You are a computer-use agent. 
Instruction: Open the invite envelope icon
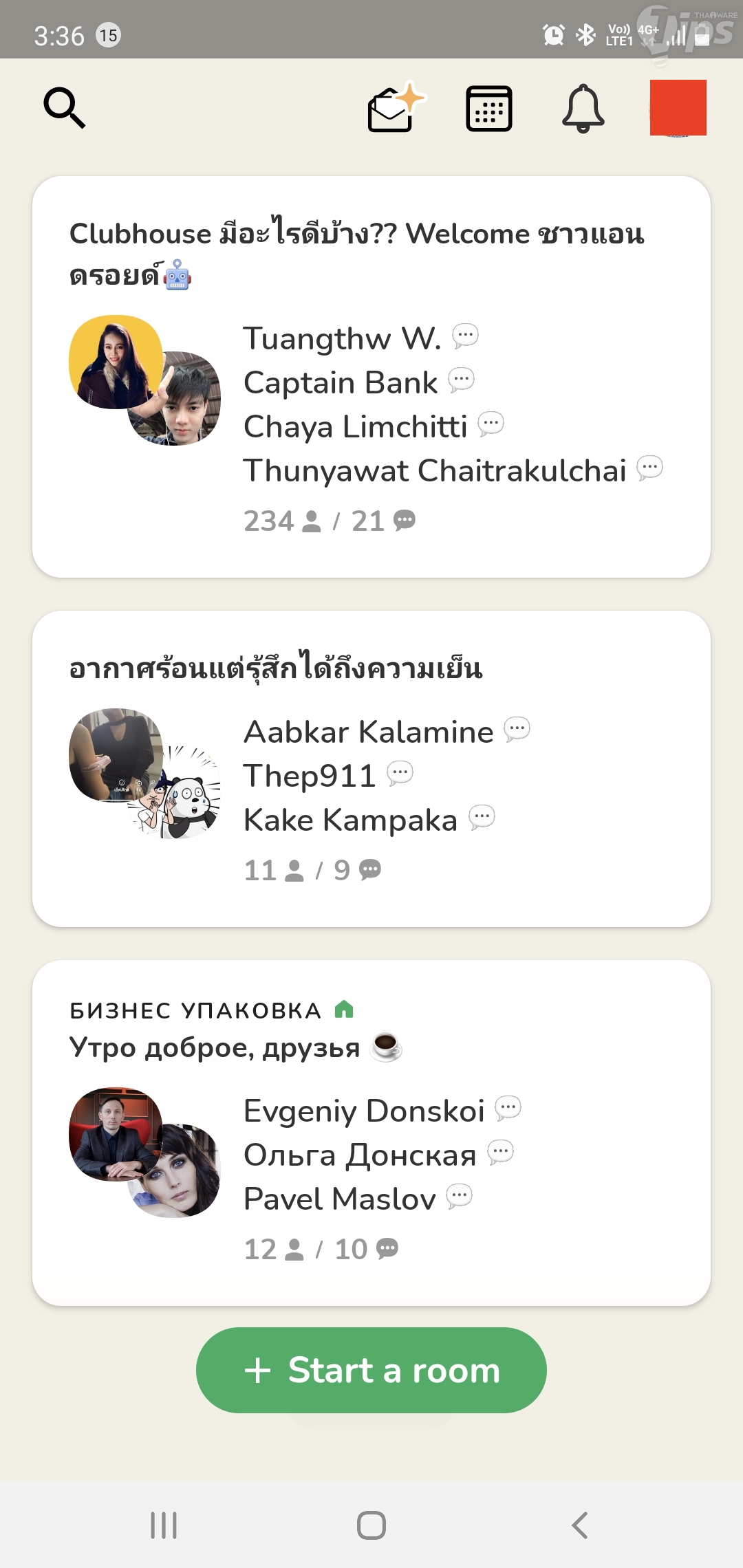pos(394,108)
